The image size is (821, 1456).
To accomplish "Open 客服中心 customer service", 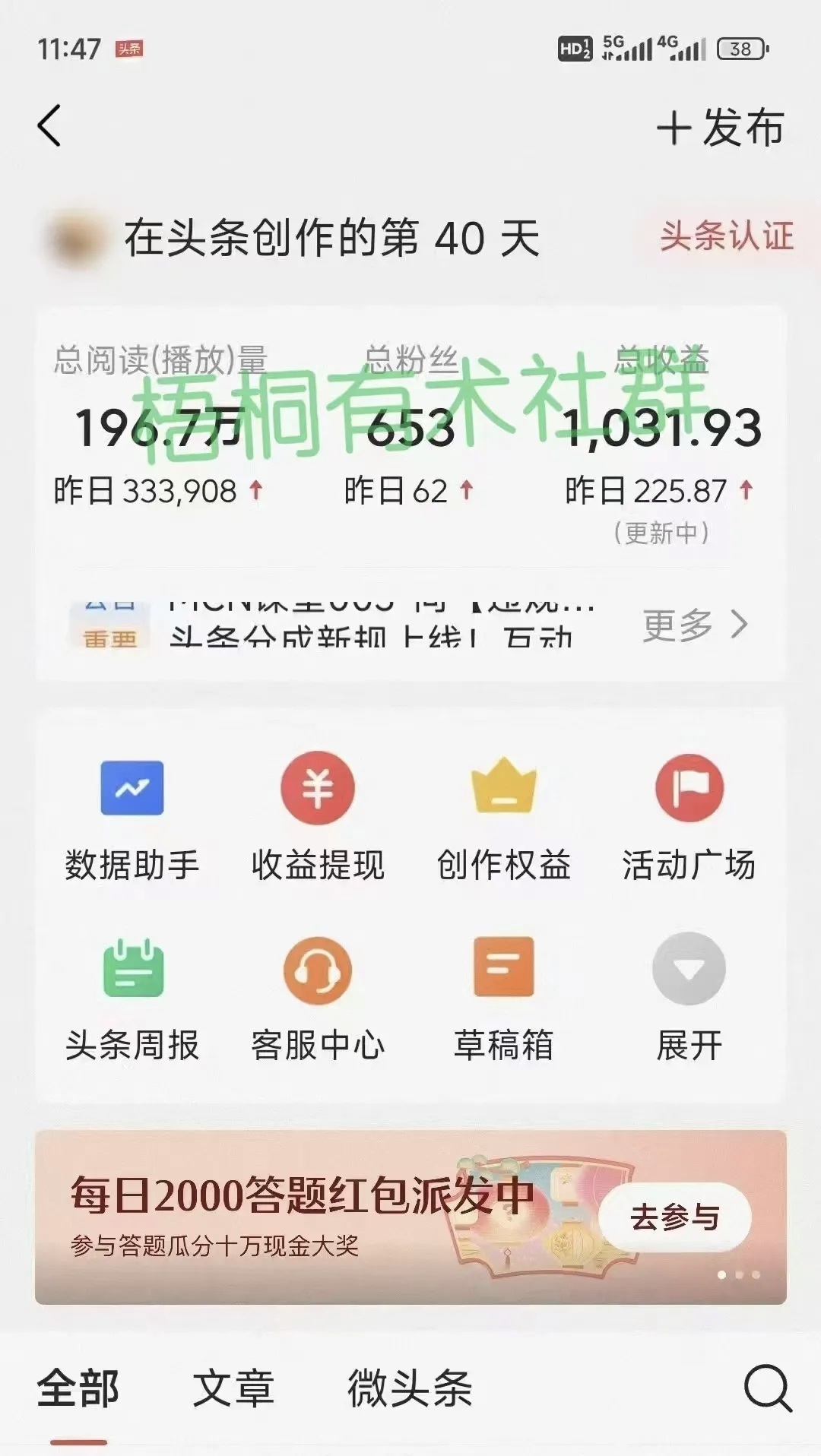I will [318, 997].
